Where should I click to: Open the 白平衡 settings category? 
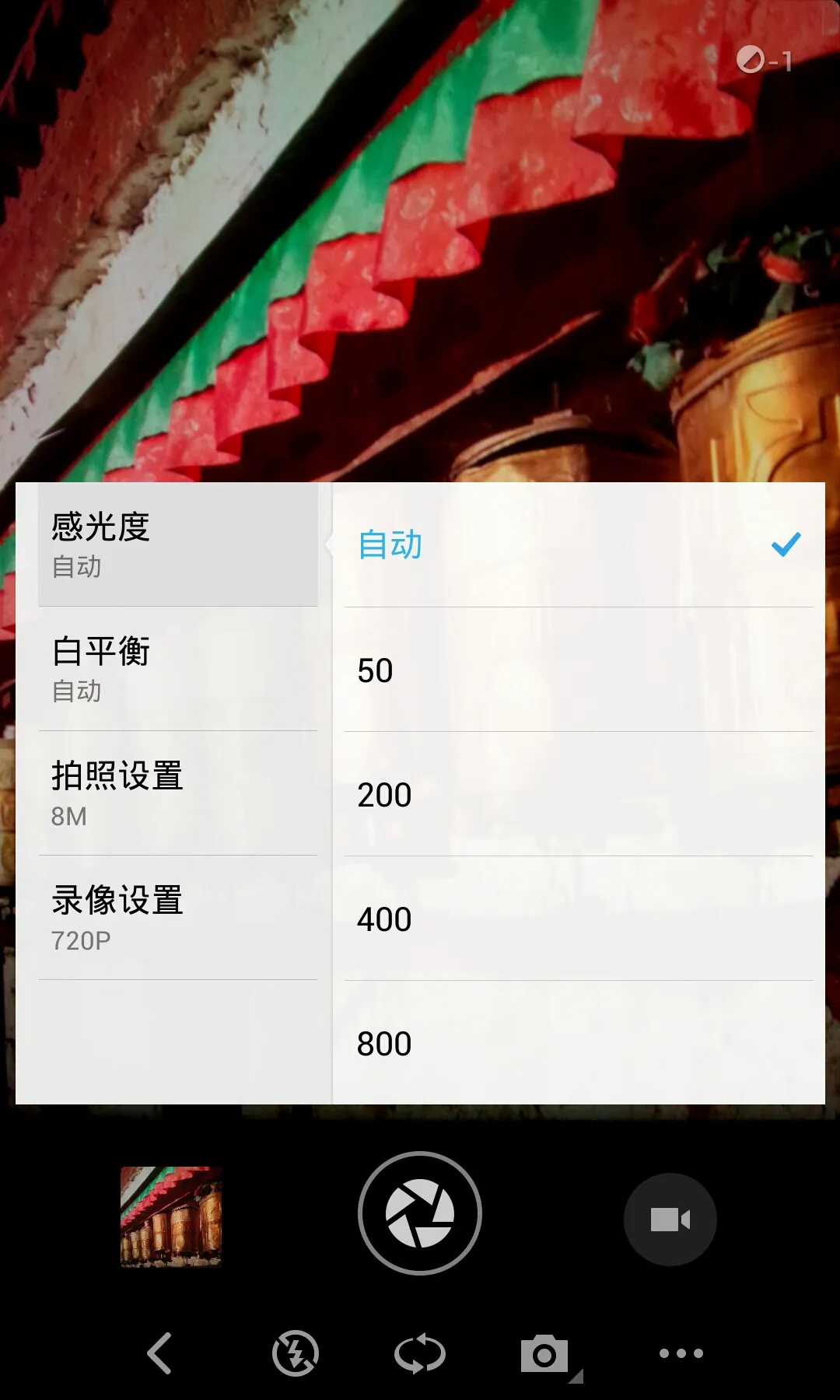point(177,669)
